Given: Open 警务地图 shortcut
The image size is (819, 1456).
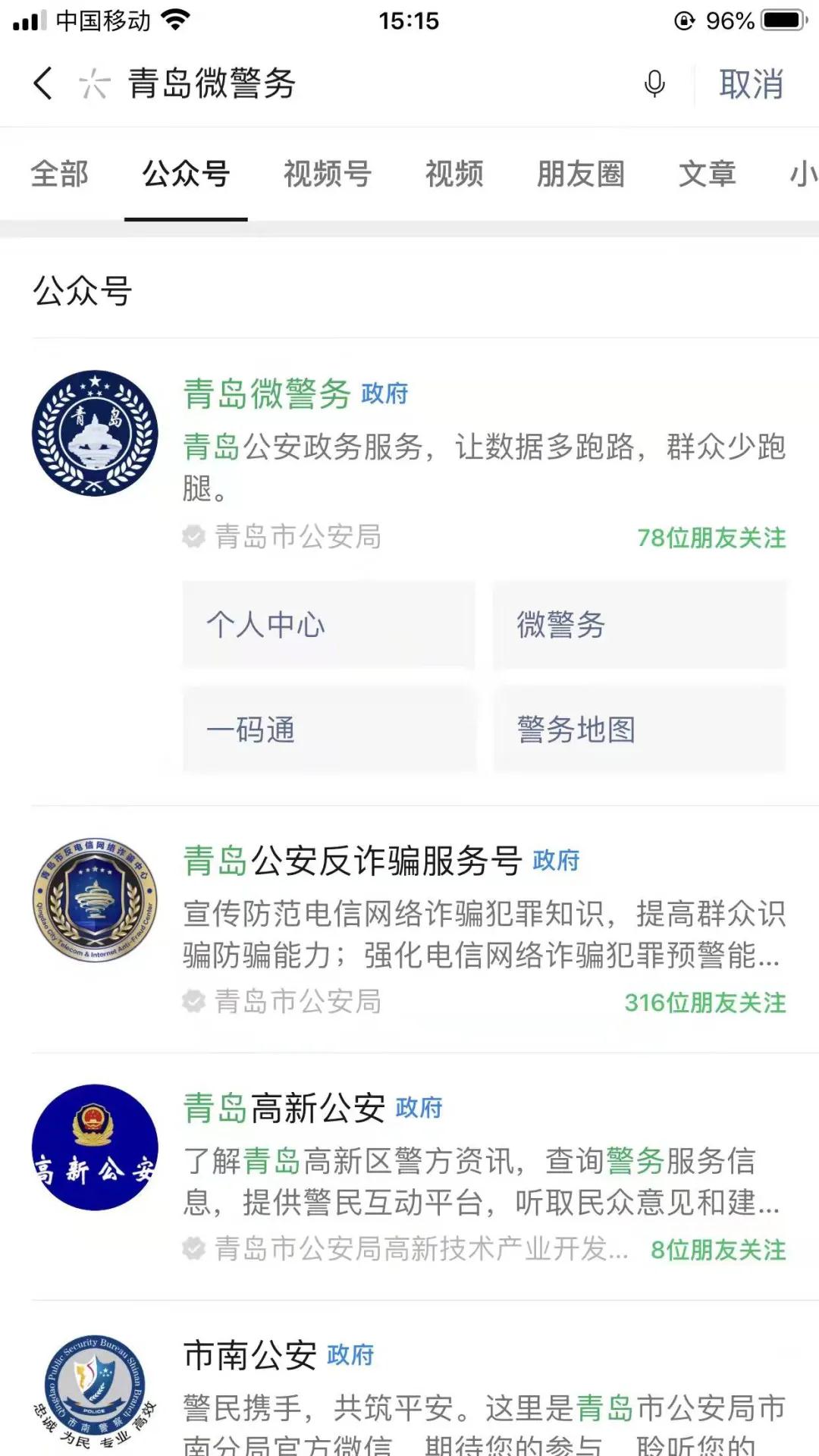Looking at the screenshot, I should pos(639,730).
